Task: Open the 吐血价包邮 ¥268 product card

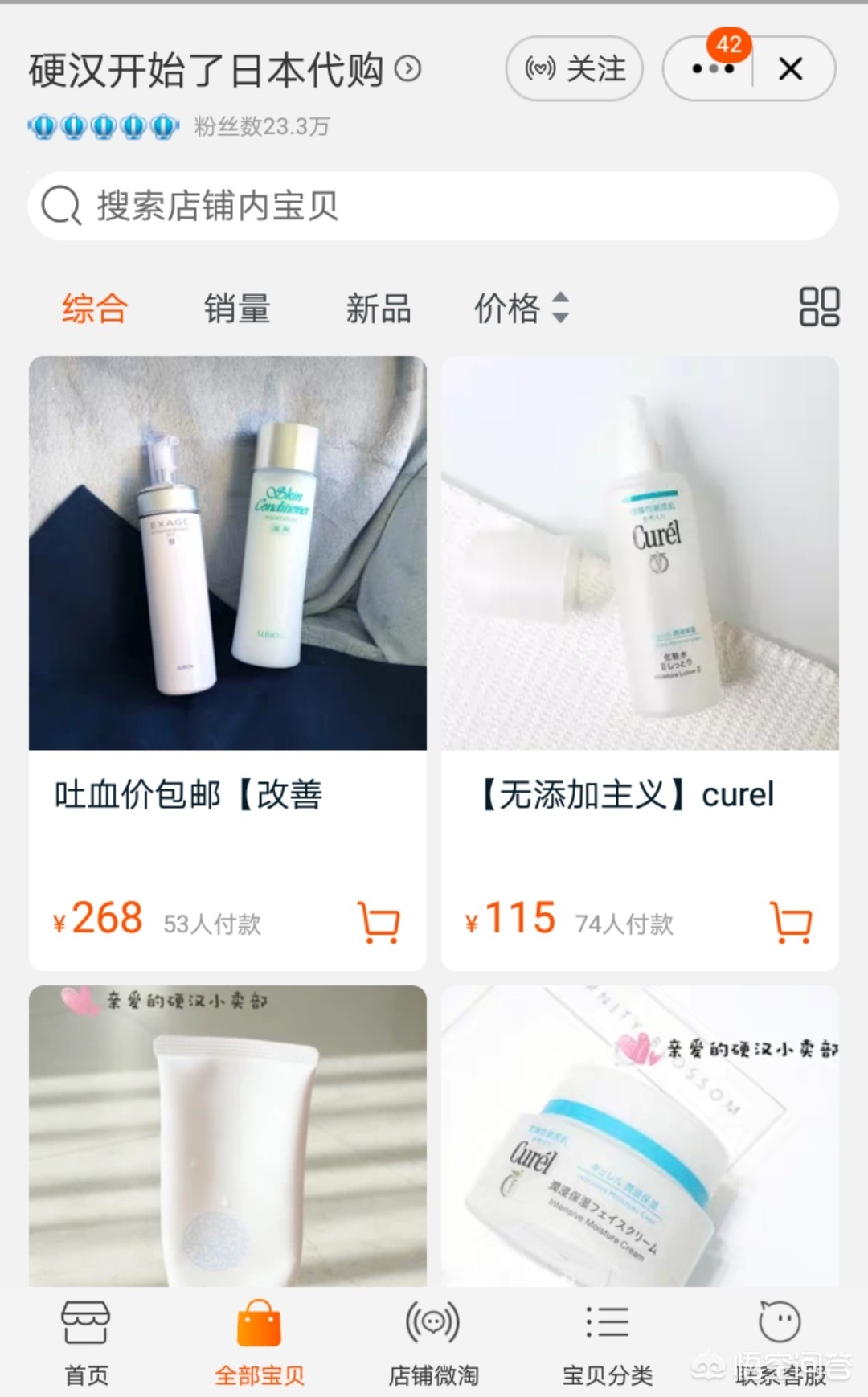Action: [227, 663]
